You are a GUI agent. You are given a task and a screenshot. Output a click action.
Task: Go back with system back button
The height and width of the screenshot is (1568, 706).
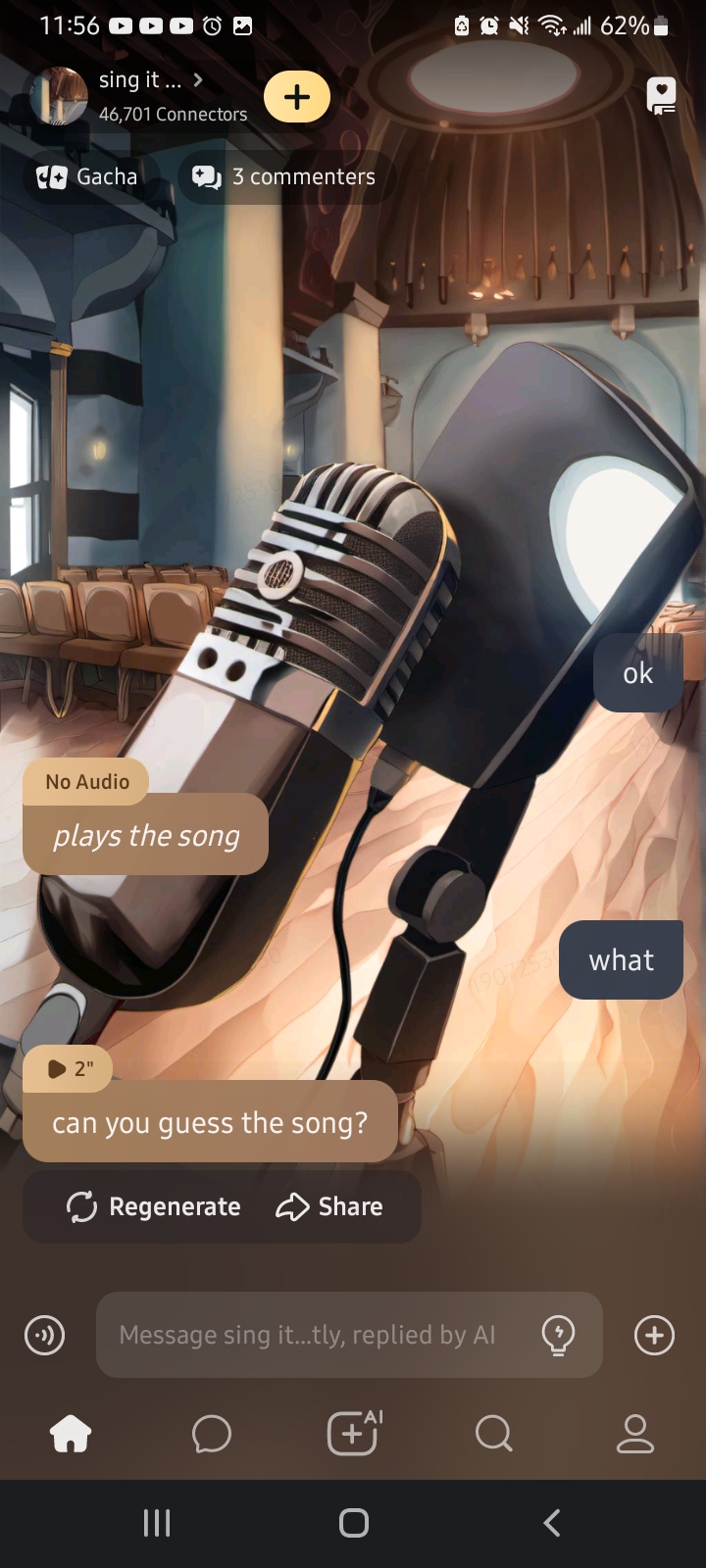552,1522
